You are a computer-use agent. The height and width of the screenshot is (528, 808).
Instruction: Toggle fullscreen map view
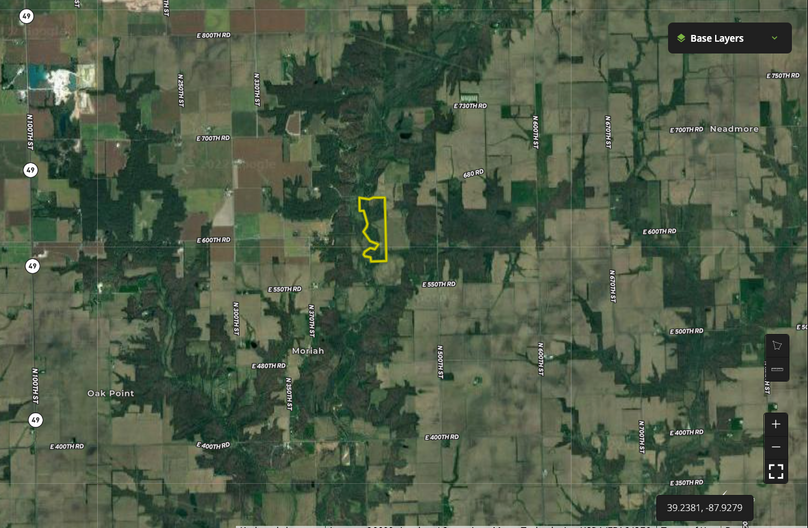coord(776,471)
